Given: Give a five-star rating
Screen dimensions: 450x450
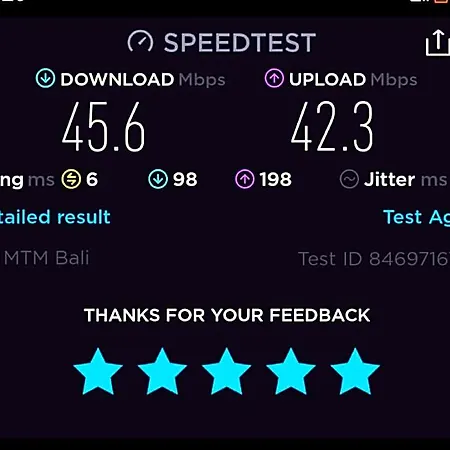Looking at the screenshot, I should coord(355,371).
